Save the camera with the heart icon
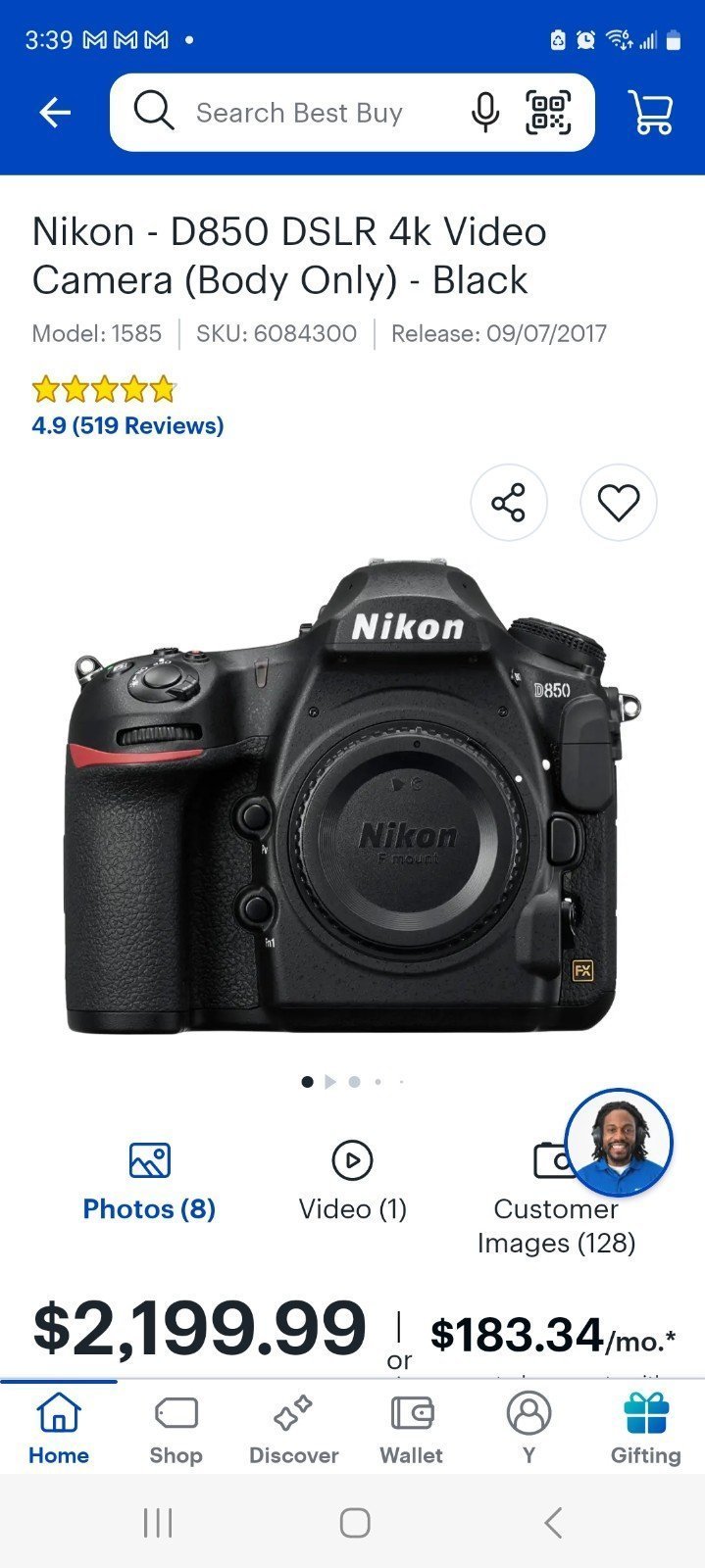The image size is (705, 1568). (x=619, y=503)
